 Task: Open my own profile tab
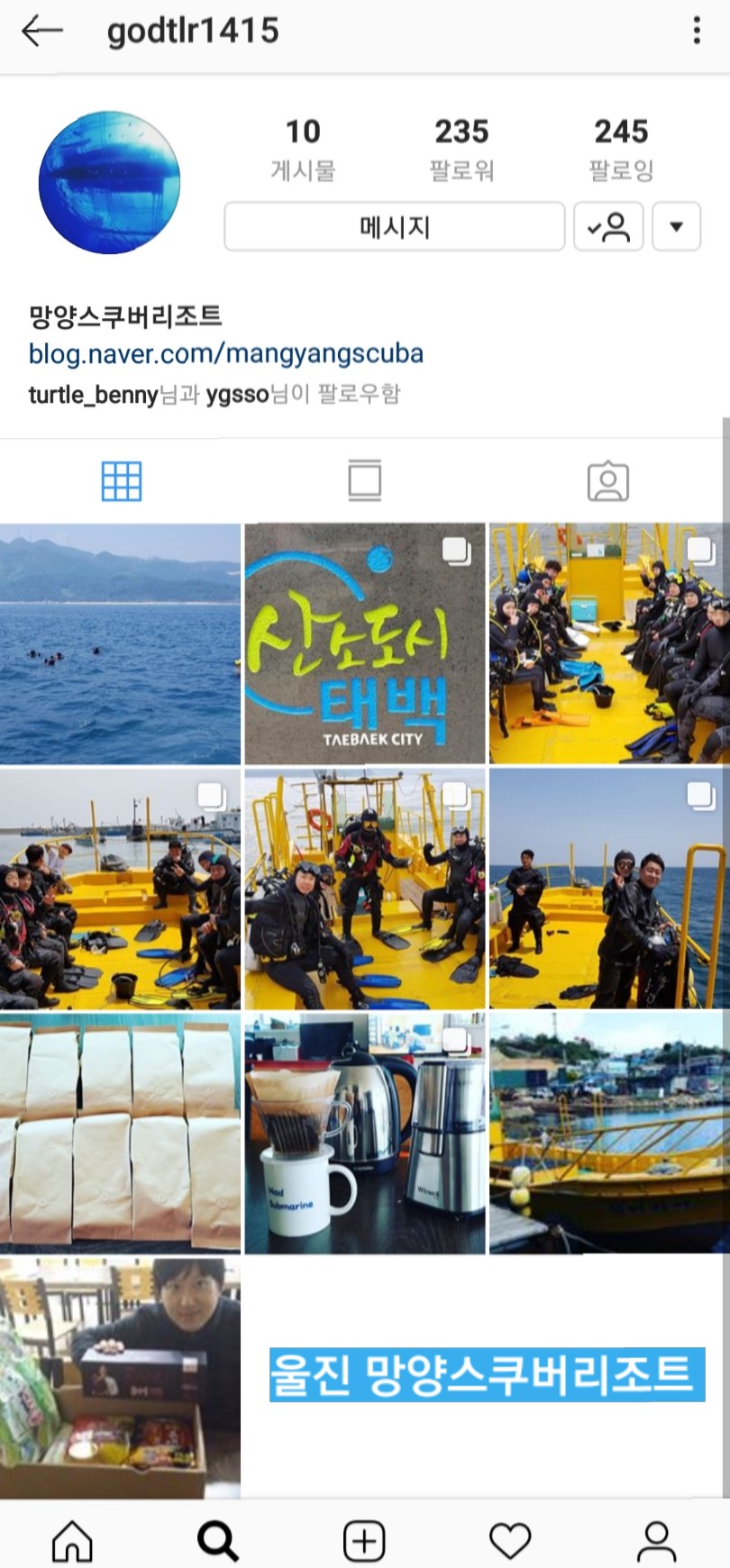(x=656, y=1541)
